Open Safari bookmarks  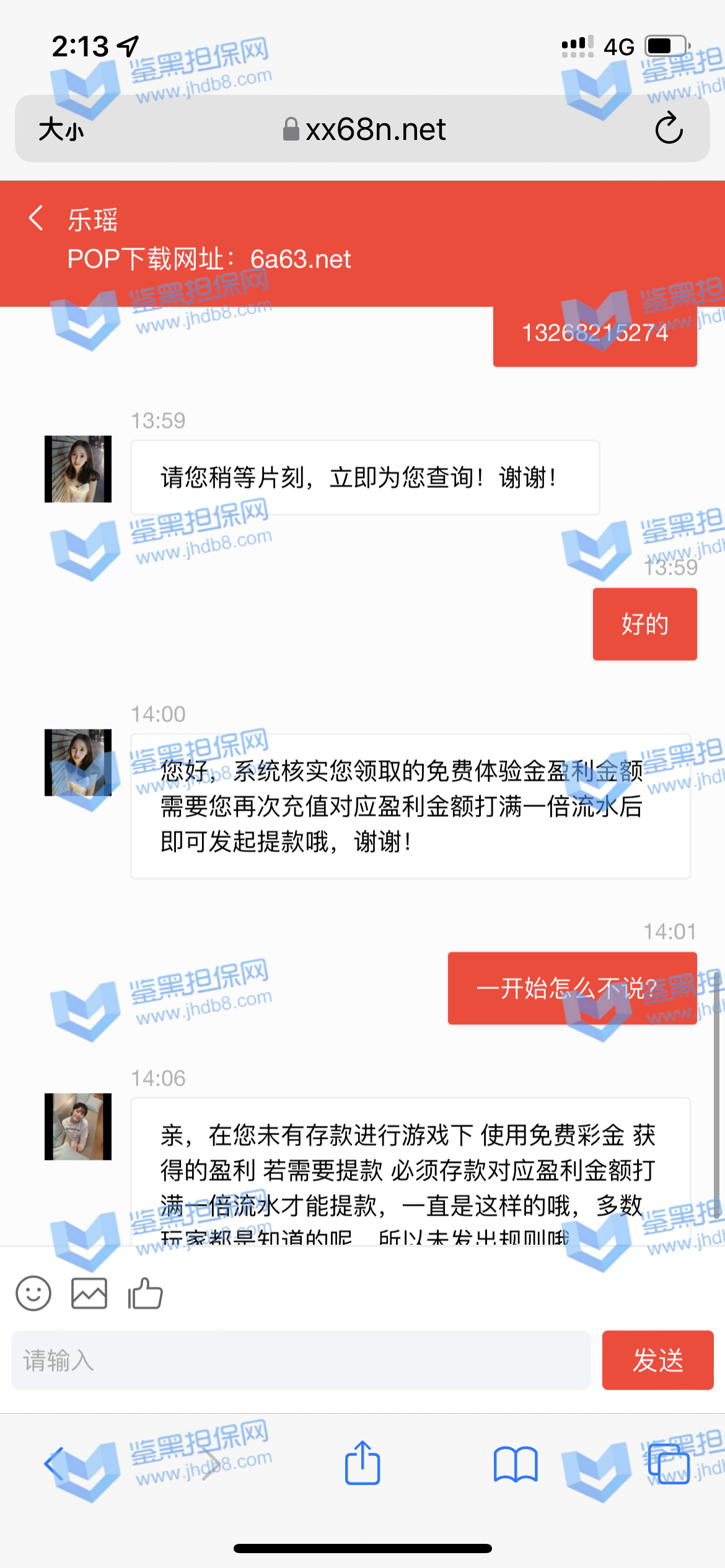tap(516, 1464)
